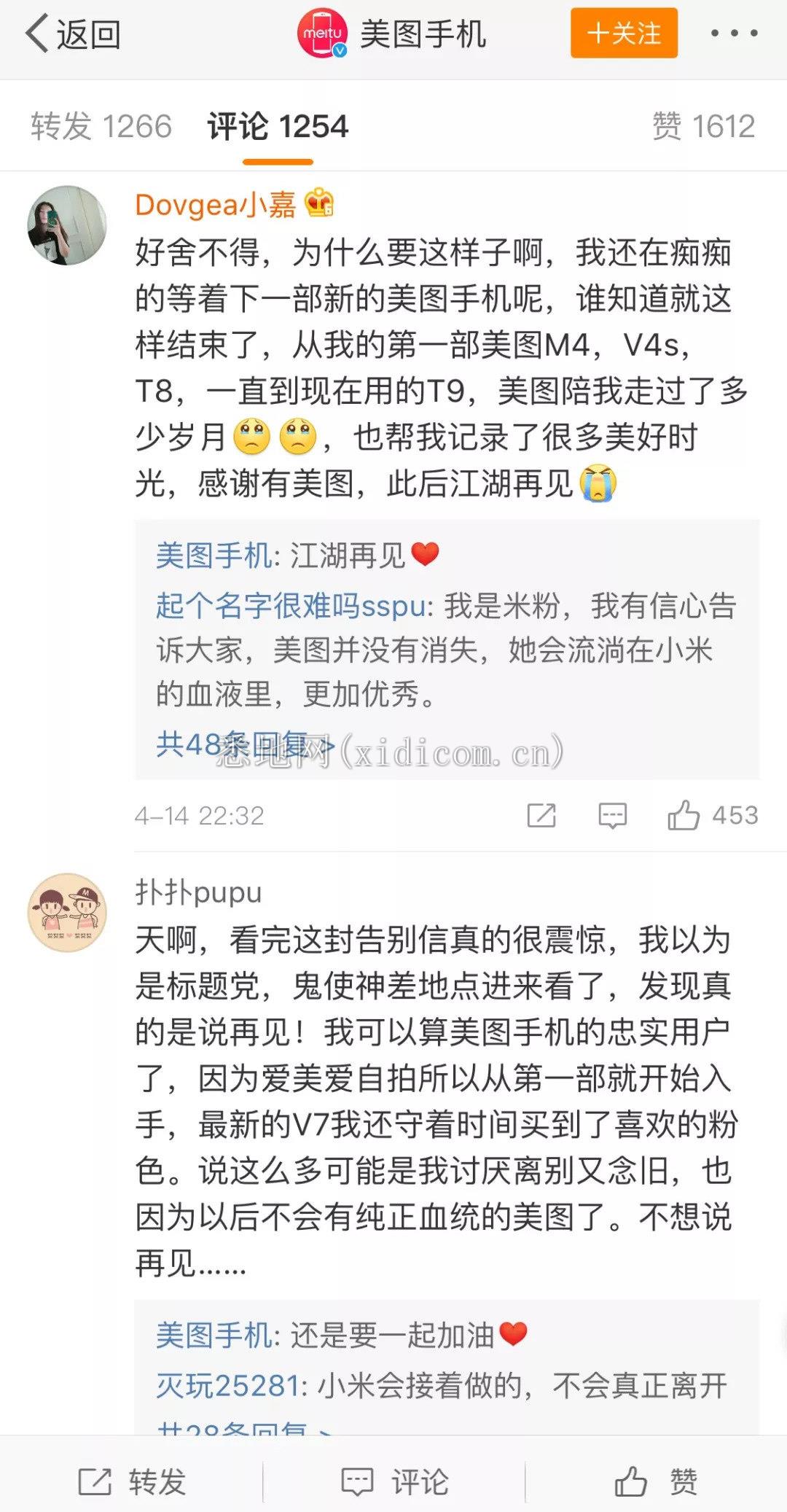The image size is (787, 1512).
Task: Select the 评论 1254 tab
Action: click(x=278, y=126)
